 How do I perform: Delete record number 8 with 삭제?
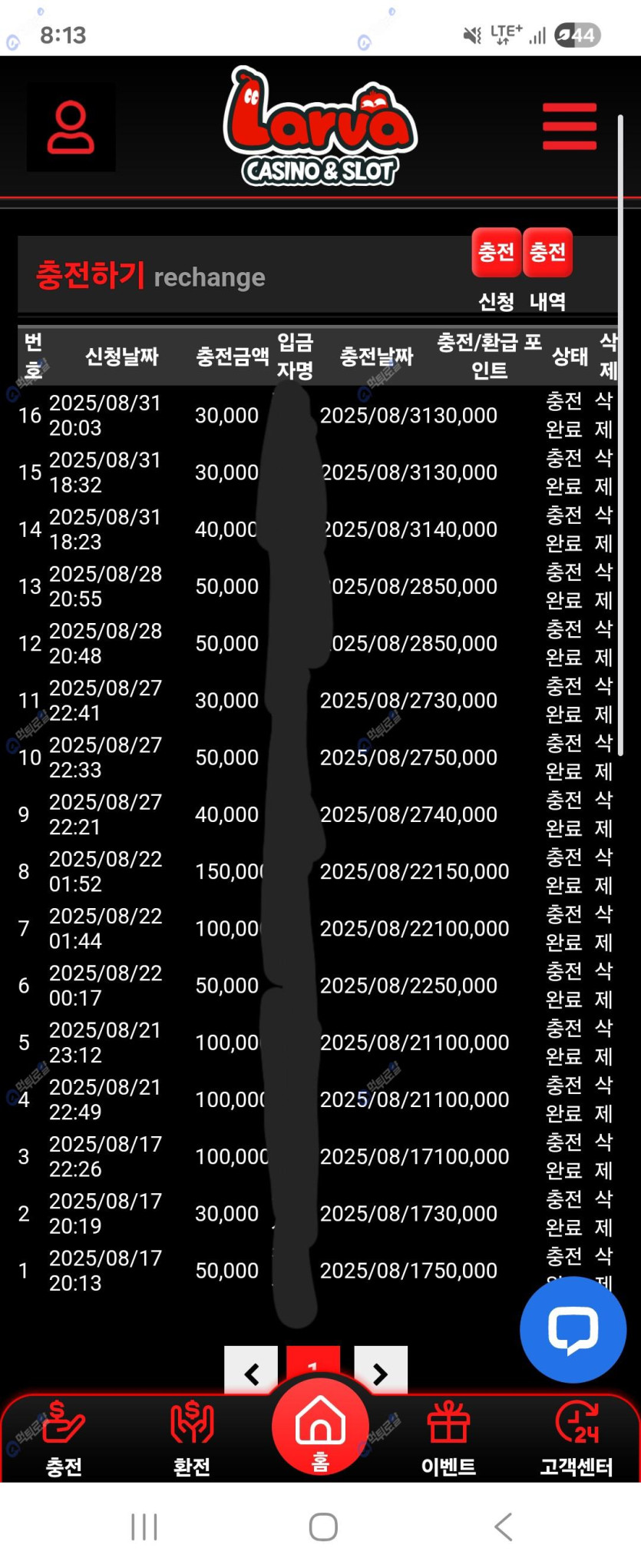click(x=604, y=871)
